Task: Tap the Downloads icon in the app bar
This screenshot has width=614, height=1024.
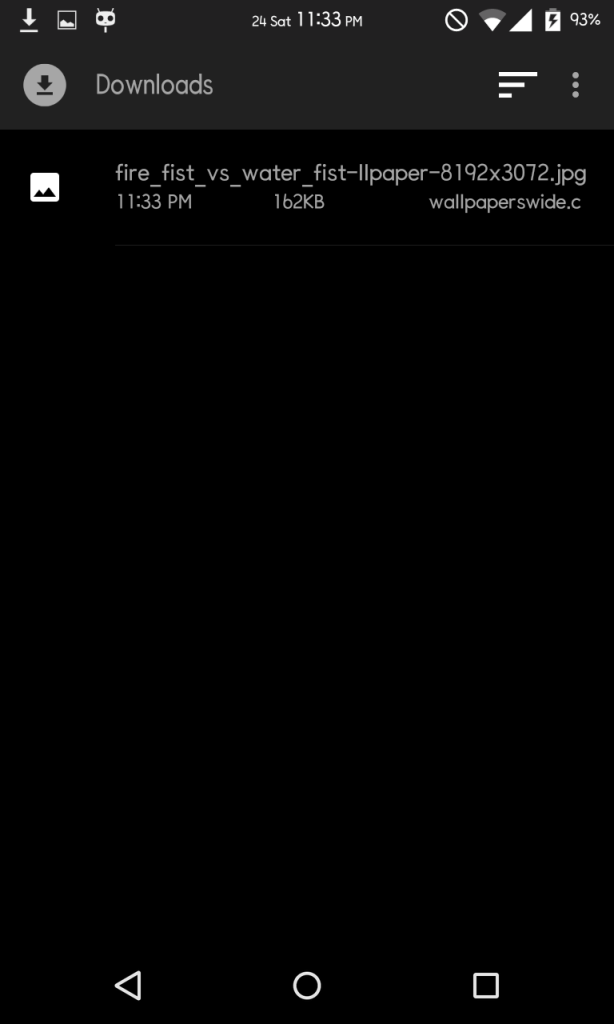Action: pos(44,85)
